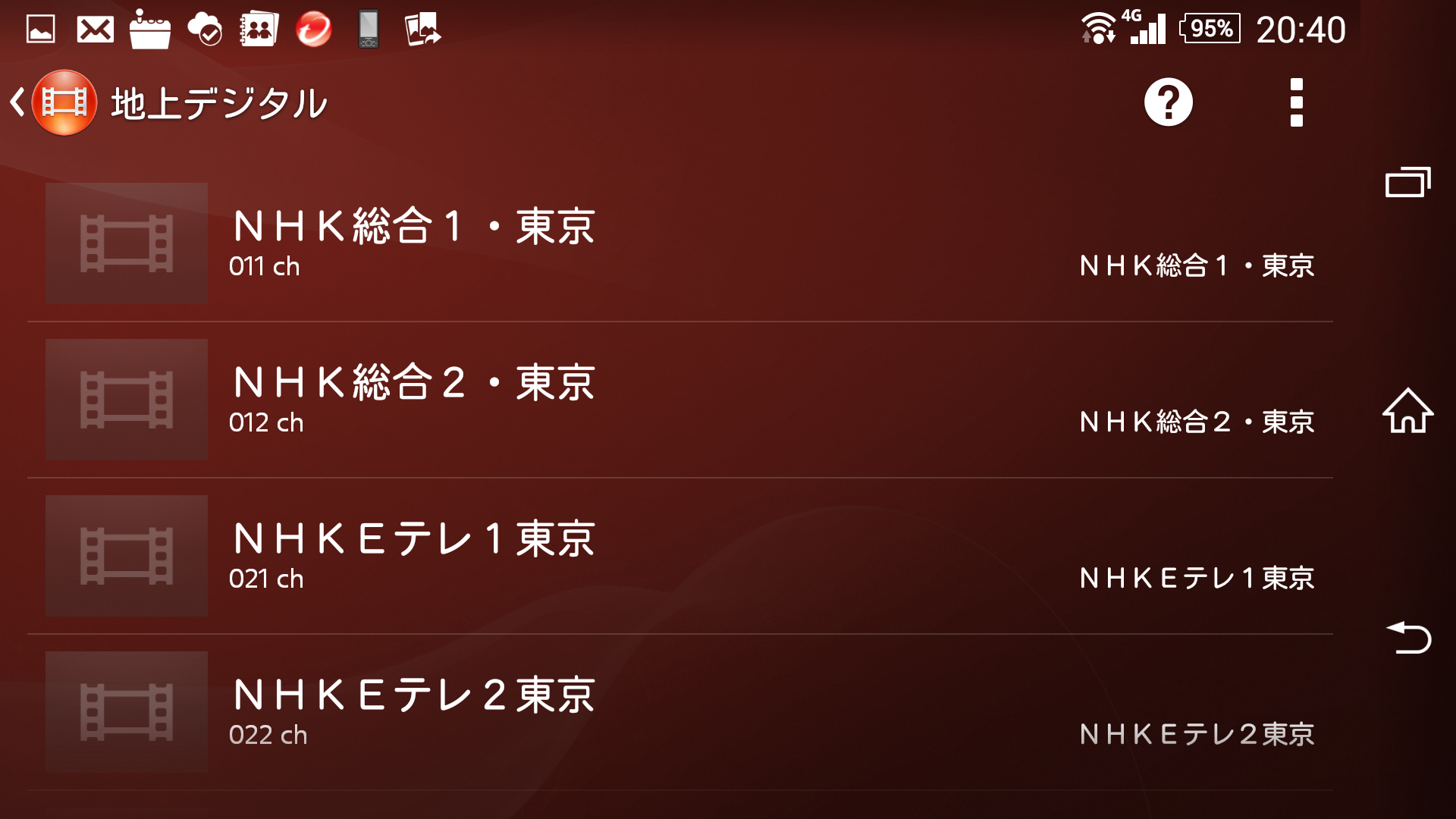Viewport: 1456px width, 819px height.
Task: Tap the system home button
Action: click(x=1407, y=410)
